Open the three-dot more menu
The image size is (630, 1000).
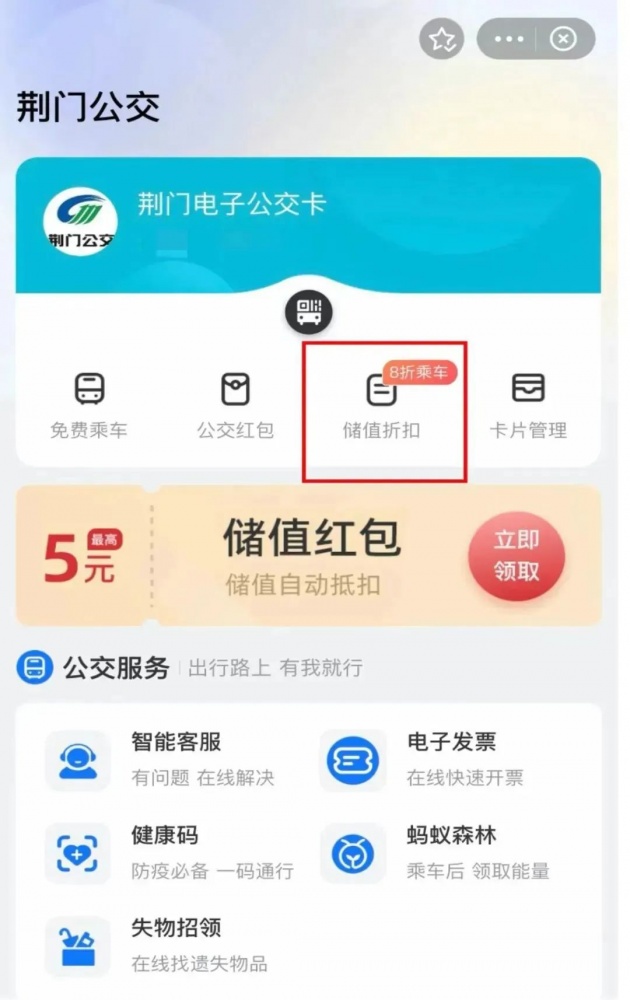[509, 39]
